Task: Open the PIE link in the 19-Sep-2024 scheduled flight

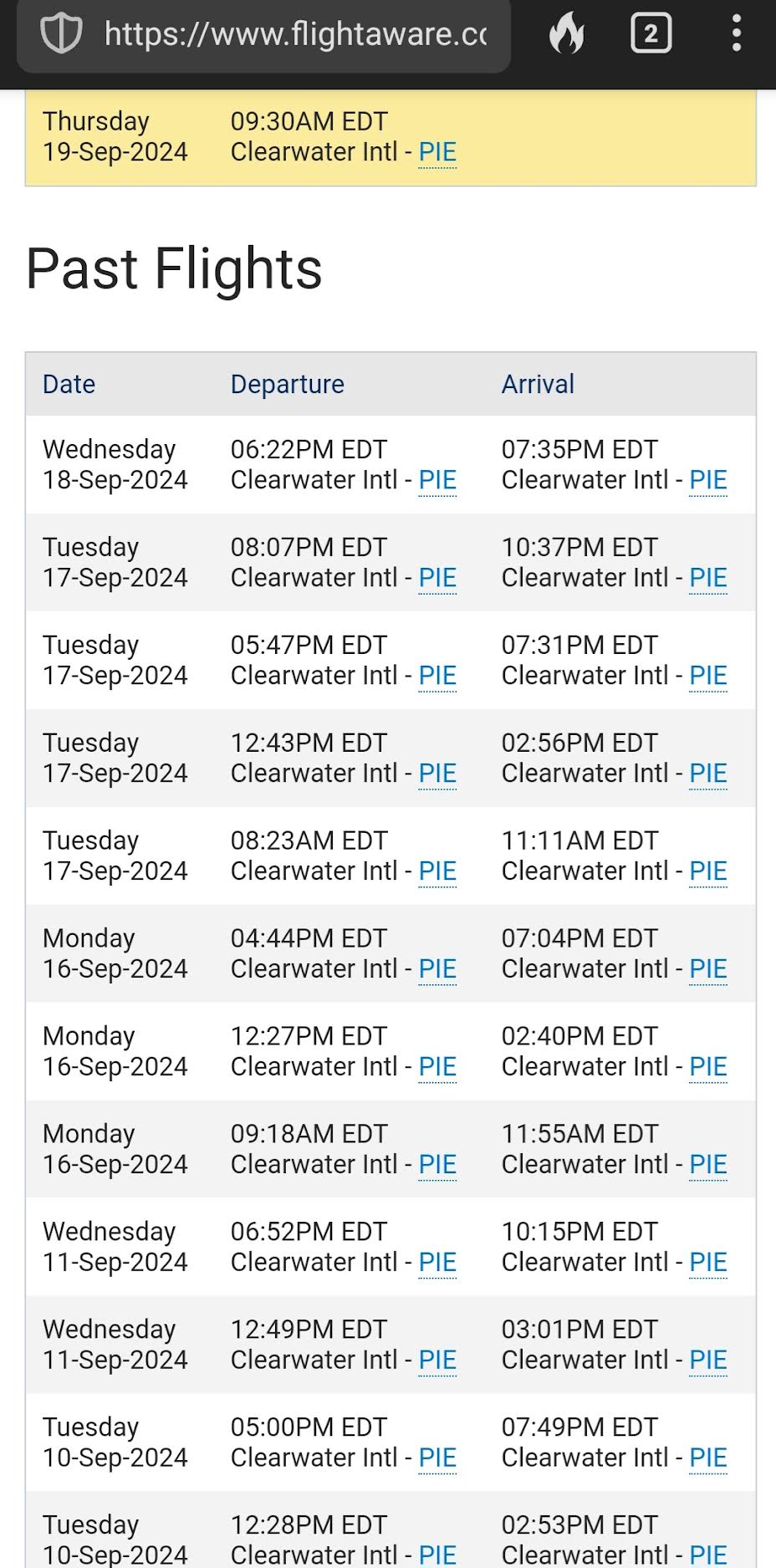Action: click(437, 152)
